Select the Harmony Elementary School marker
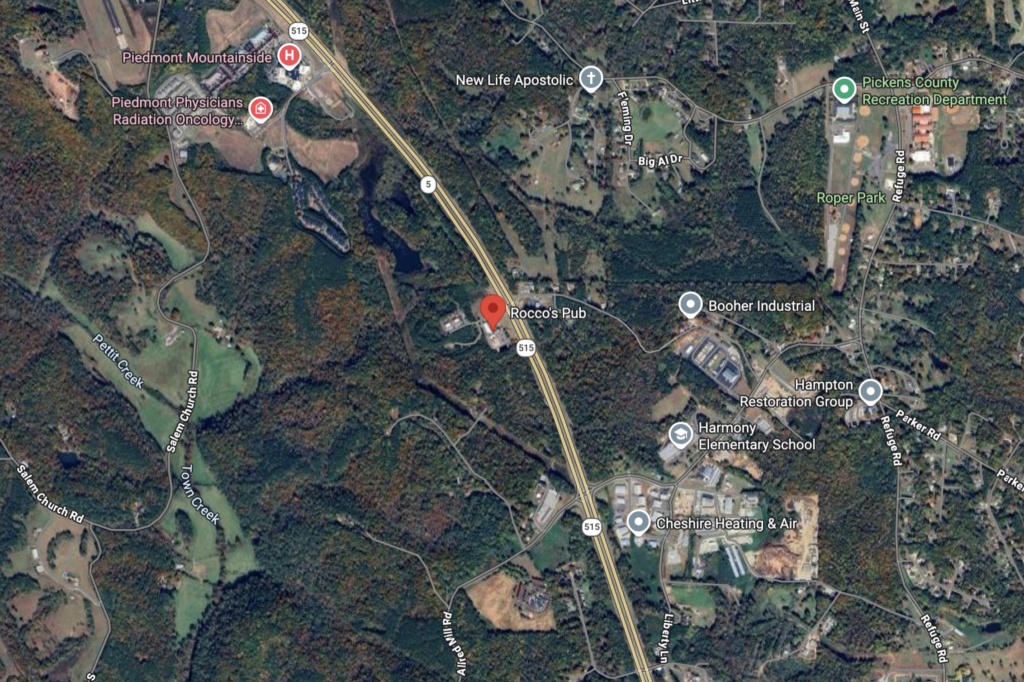Image resolution: width=1024 pixels, height=682 pixels. [x=680, y=434]
